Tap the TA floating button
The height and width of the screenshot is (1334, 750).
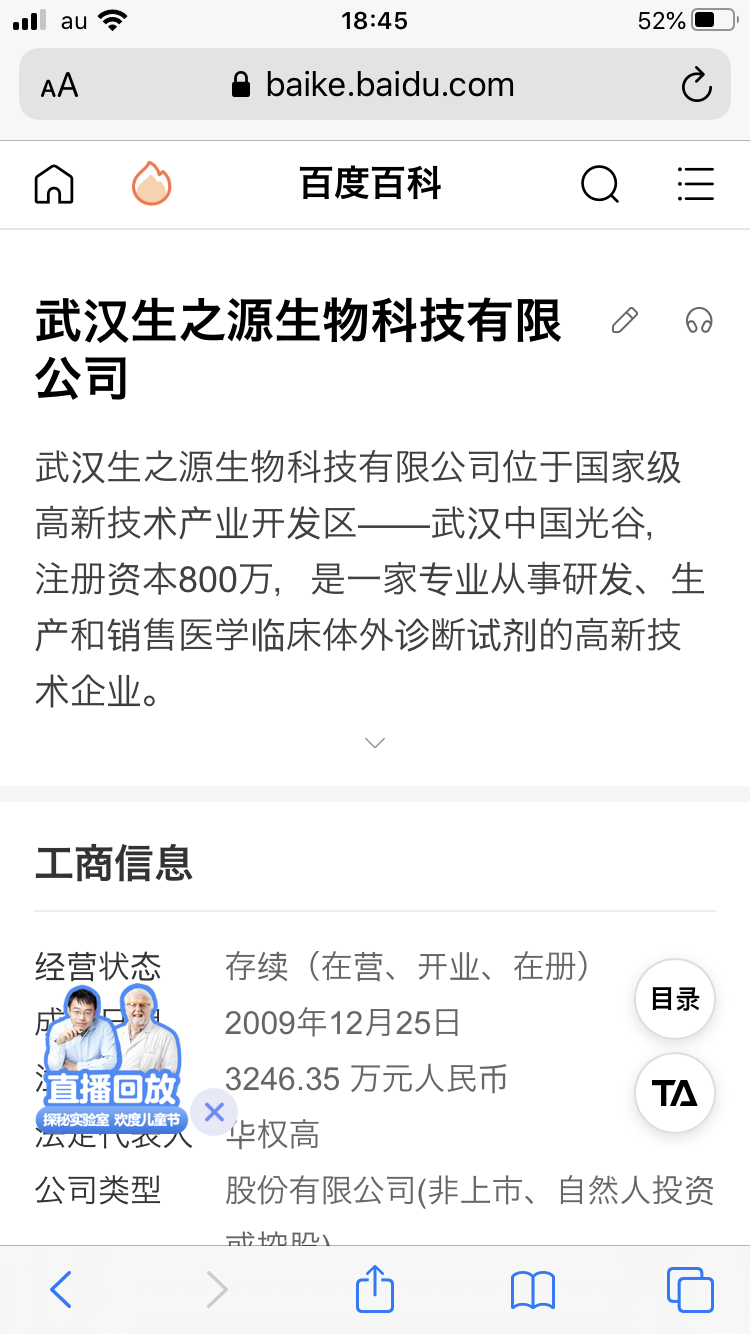tap(675, 1093)
